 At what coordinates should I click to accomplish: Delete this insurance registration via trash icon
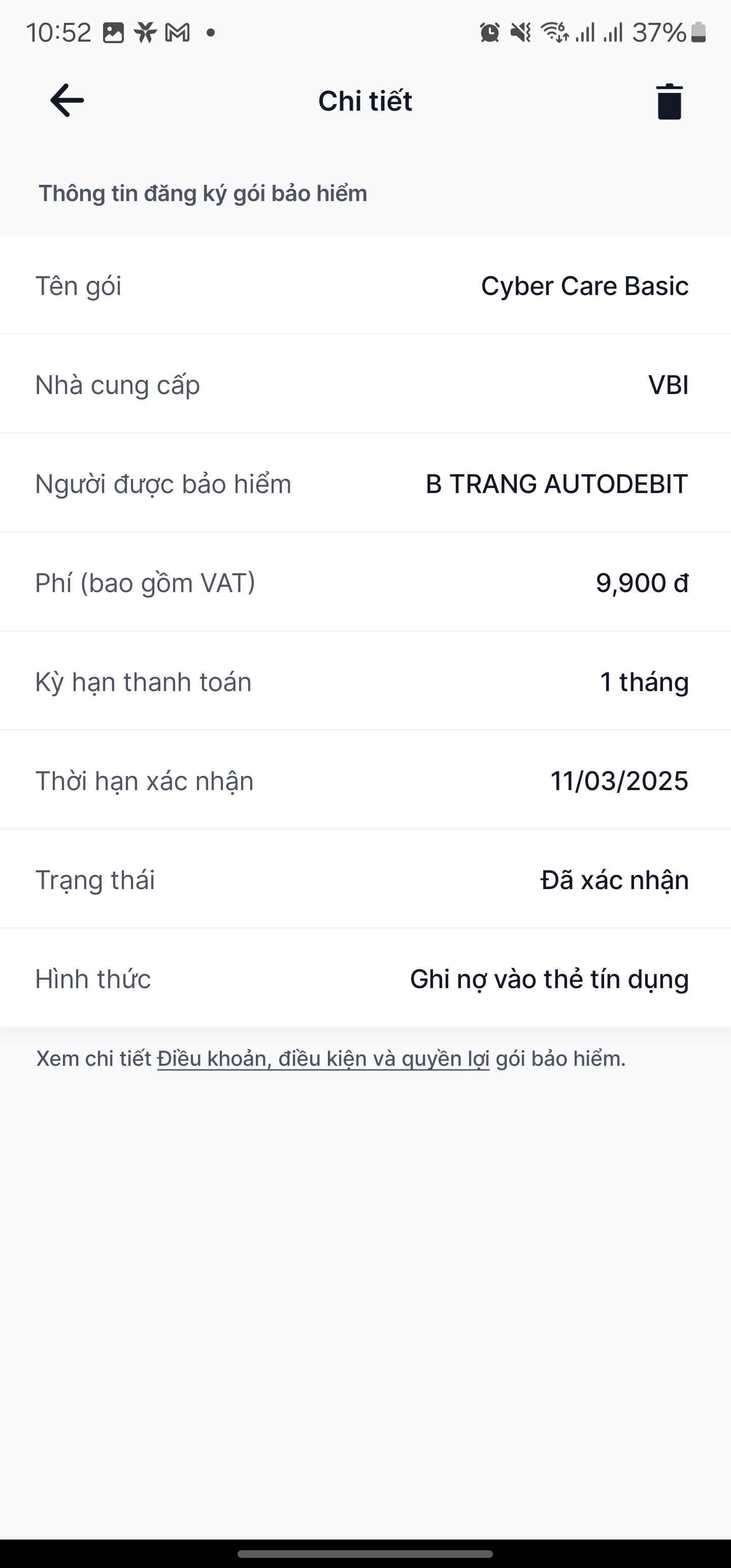click(669, 101)
